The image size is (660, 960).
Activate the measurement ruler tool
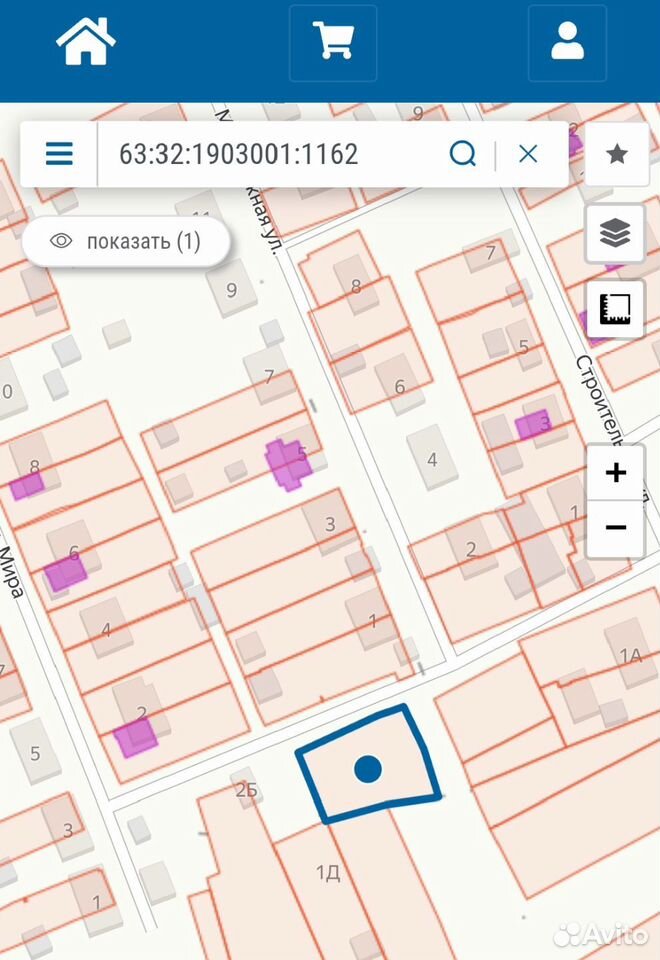point(615,309)
